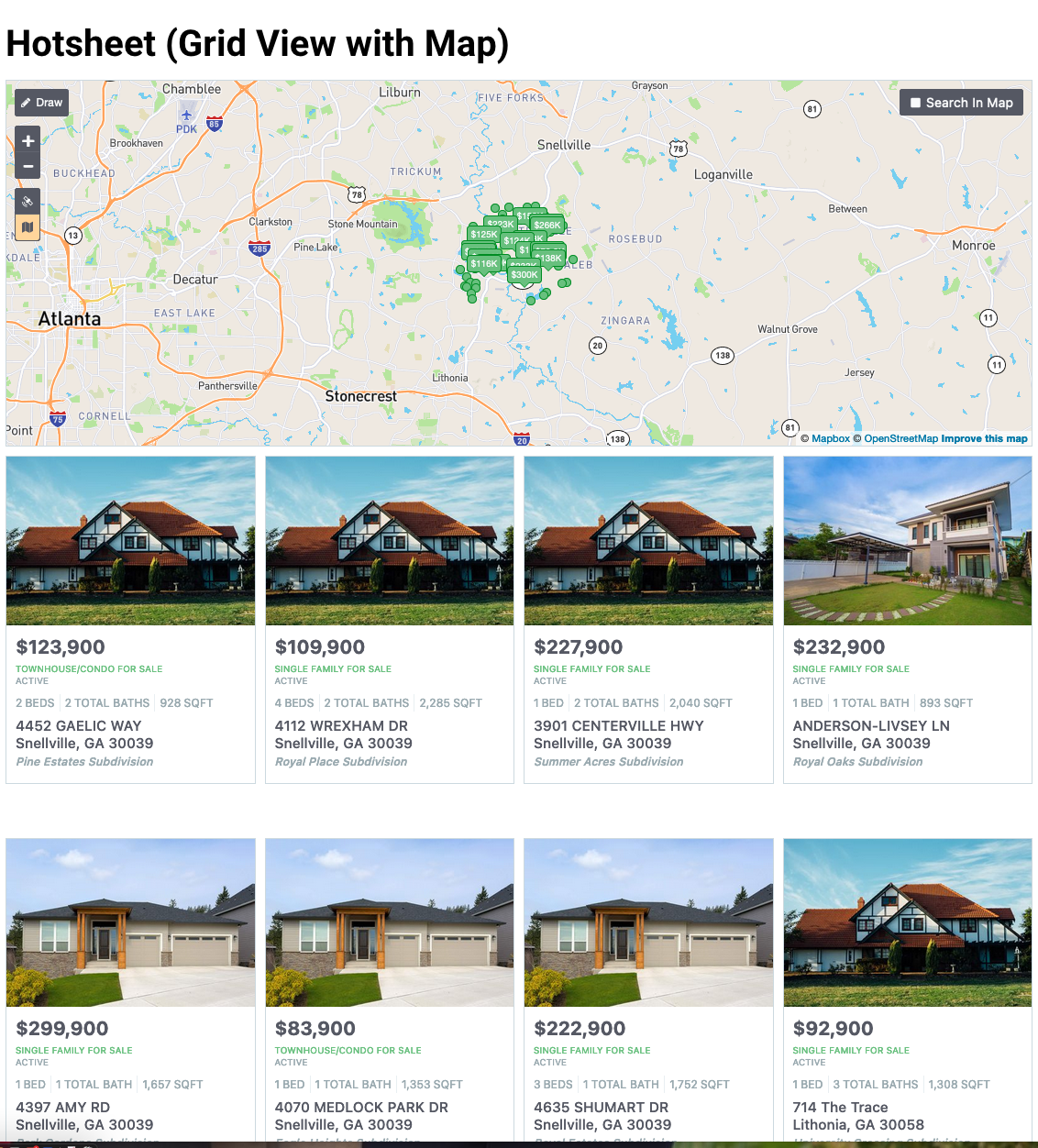Open the 4452 Gaelic Way listing

coord(79,725)
